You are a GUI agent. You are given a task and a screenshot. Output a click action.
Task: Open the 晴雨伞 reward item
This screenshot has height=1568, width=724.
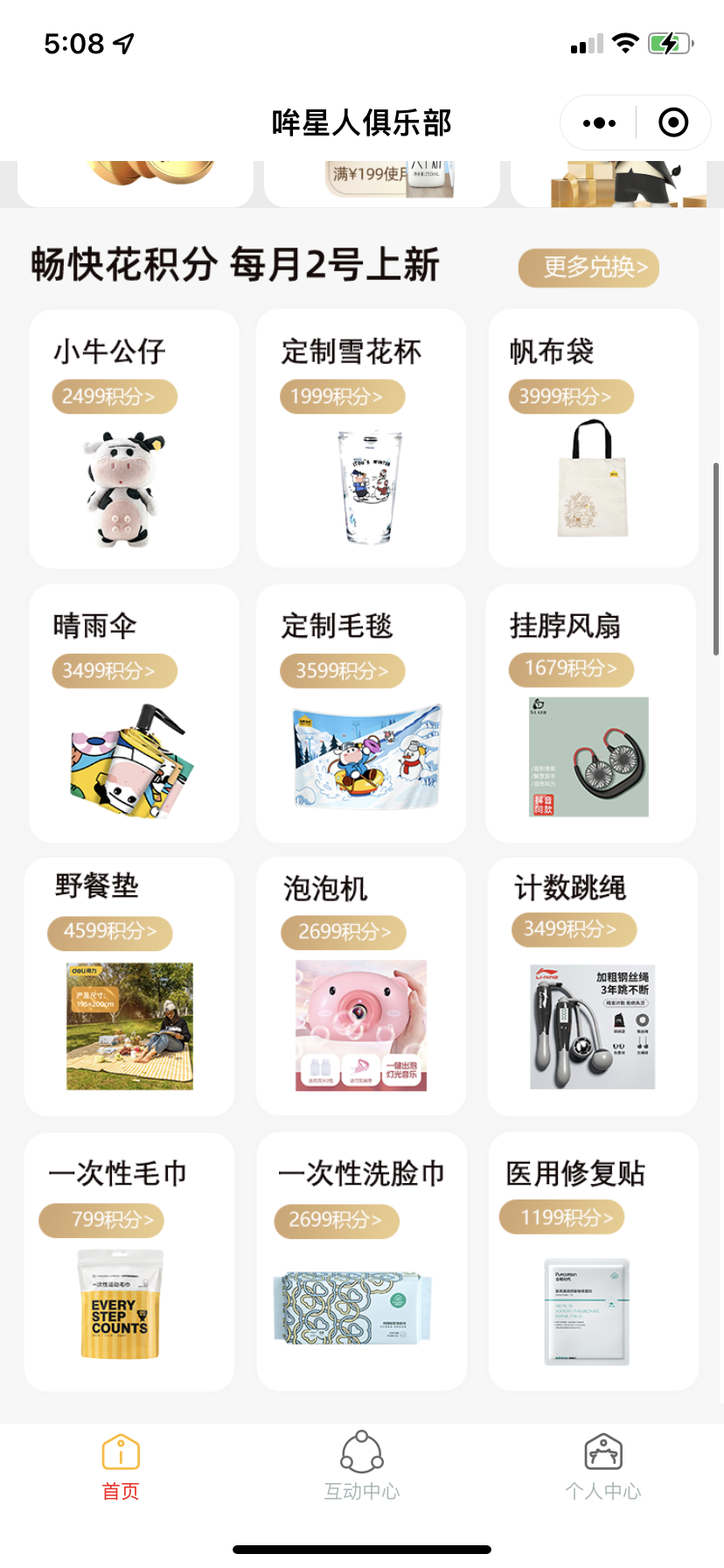click(134, 713)
